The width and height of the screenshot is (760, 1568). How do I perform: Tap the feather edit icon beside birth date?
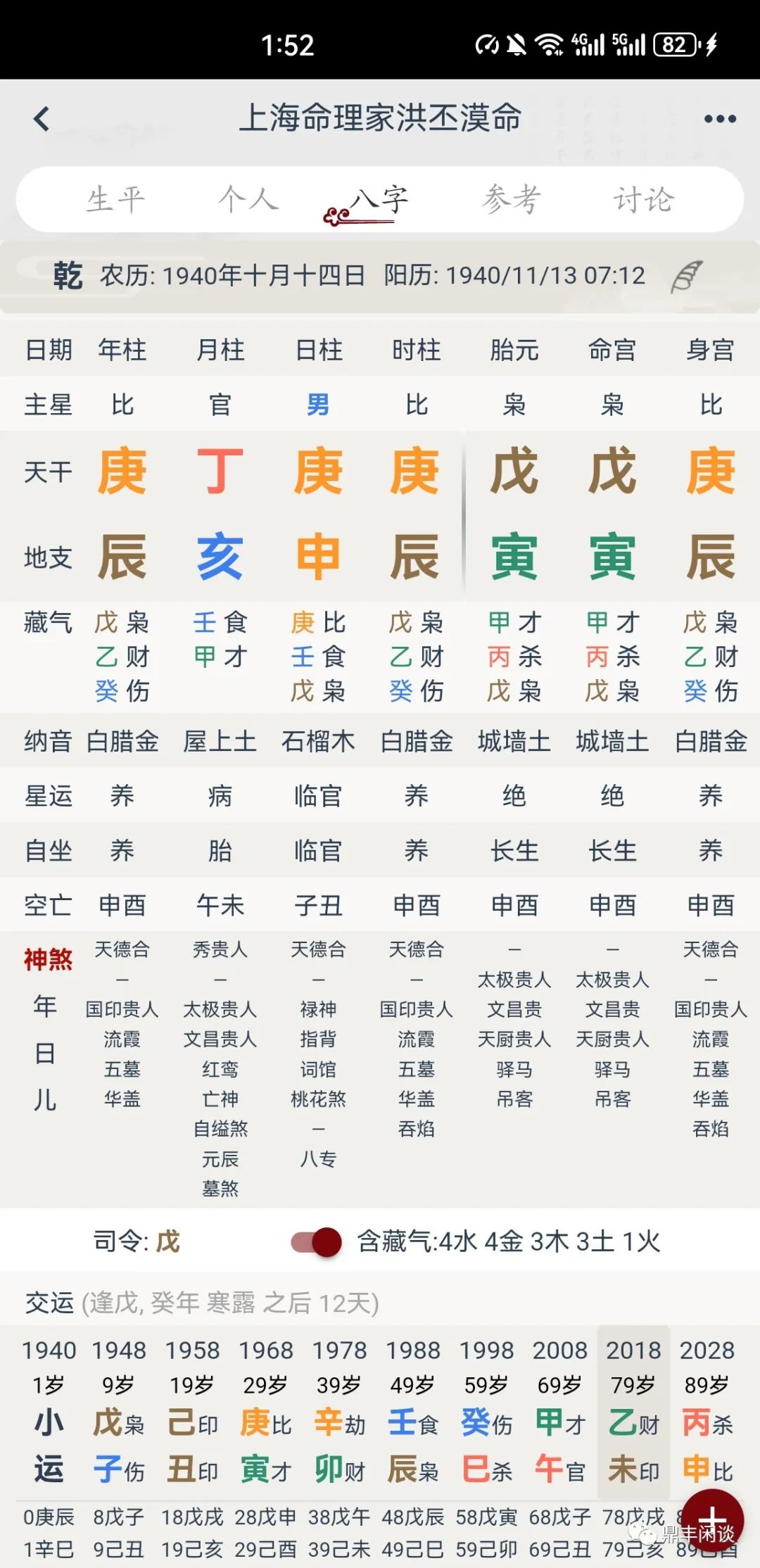687,276
